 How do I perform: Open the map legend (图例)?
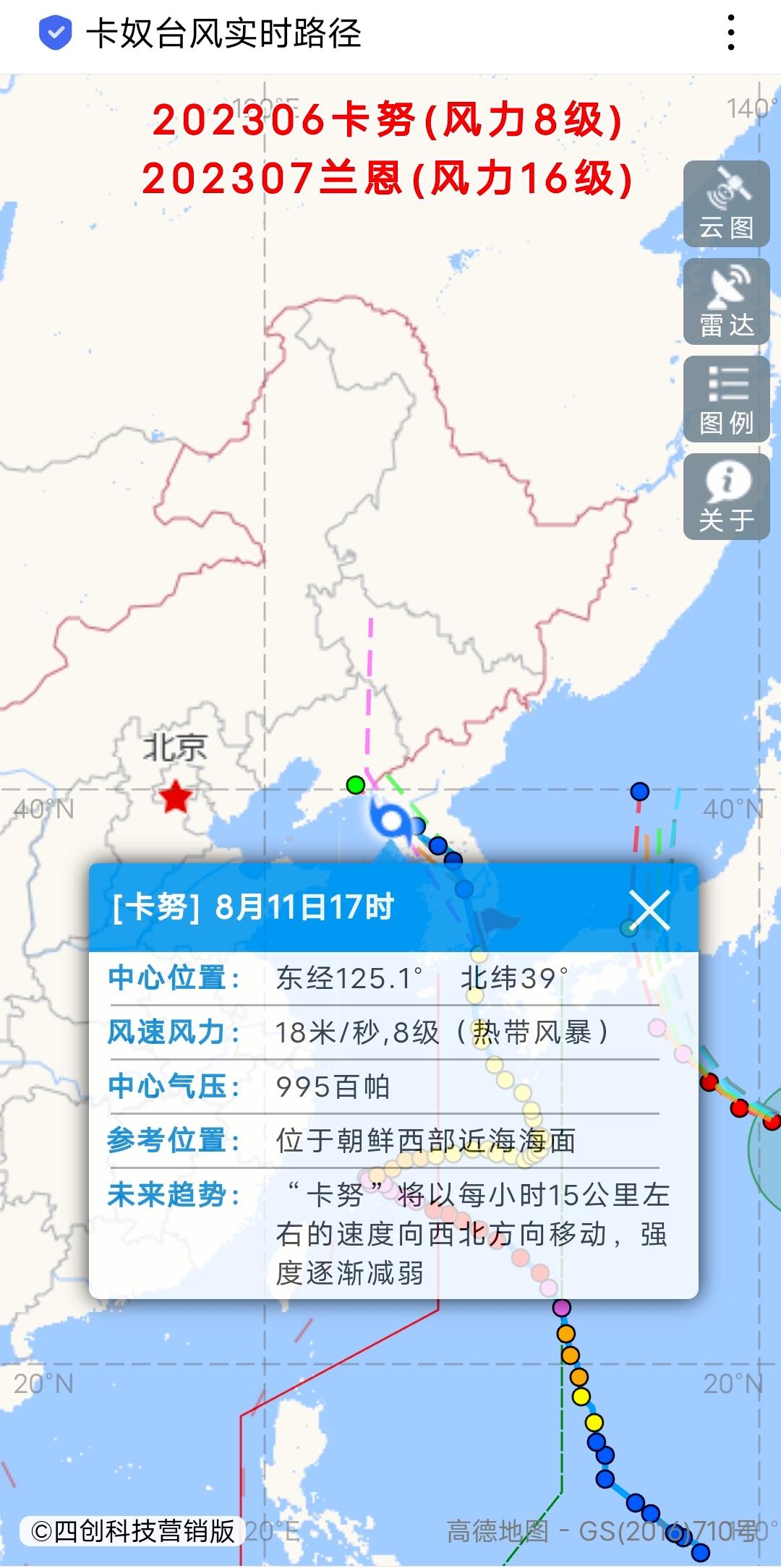[x=726, y=399]
